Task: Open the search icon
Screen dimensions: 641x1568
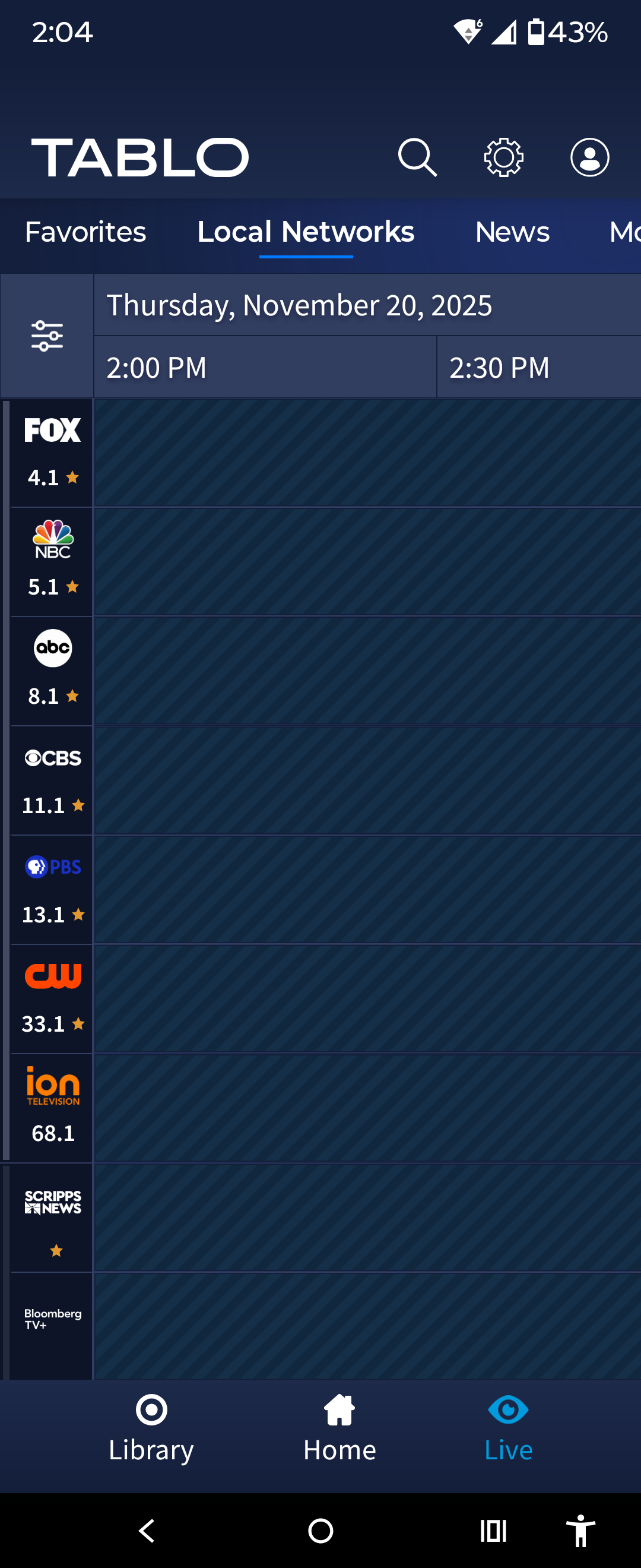Action: 417,157
